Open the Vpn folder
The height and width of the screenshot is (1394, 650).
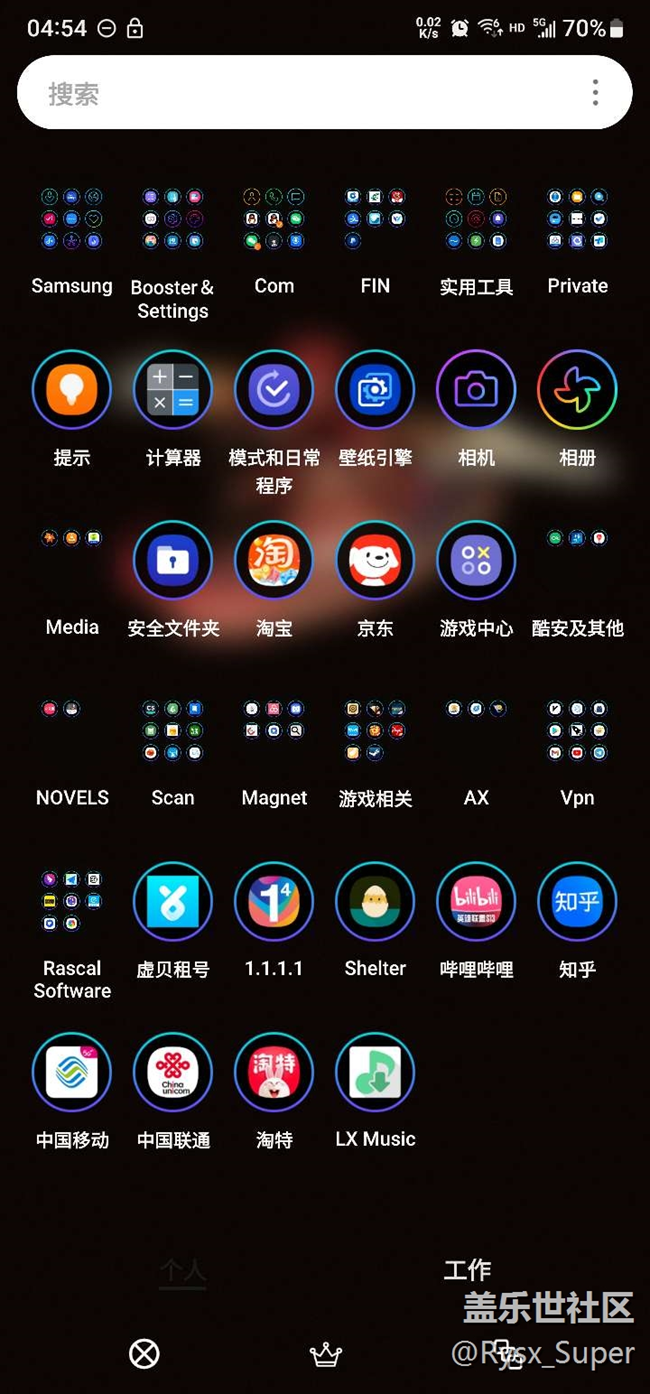click(577, 731)
